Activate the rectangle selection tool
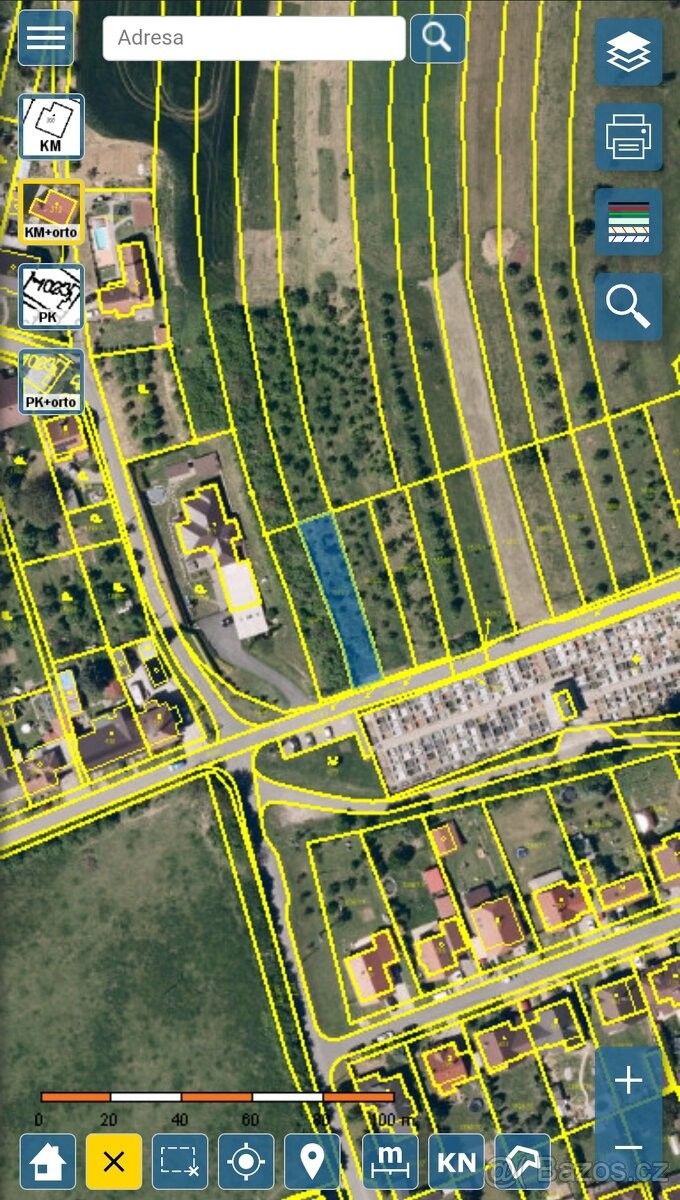The width and height of the screenshot is (680, 1200). click(x=180, y=1161)
